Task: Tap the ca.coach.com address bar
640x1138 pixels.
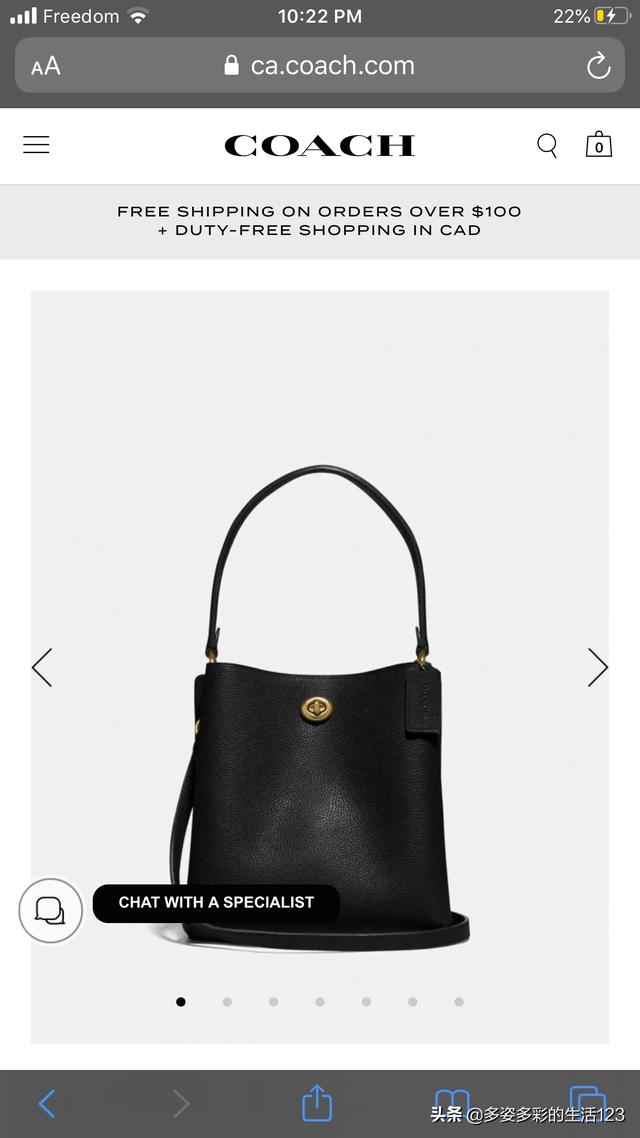Action: (332, 66)
